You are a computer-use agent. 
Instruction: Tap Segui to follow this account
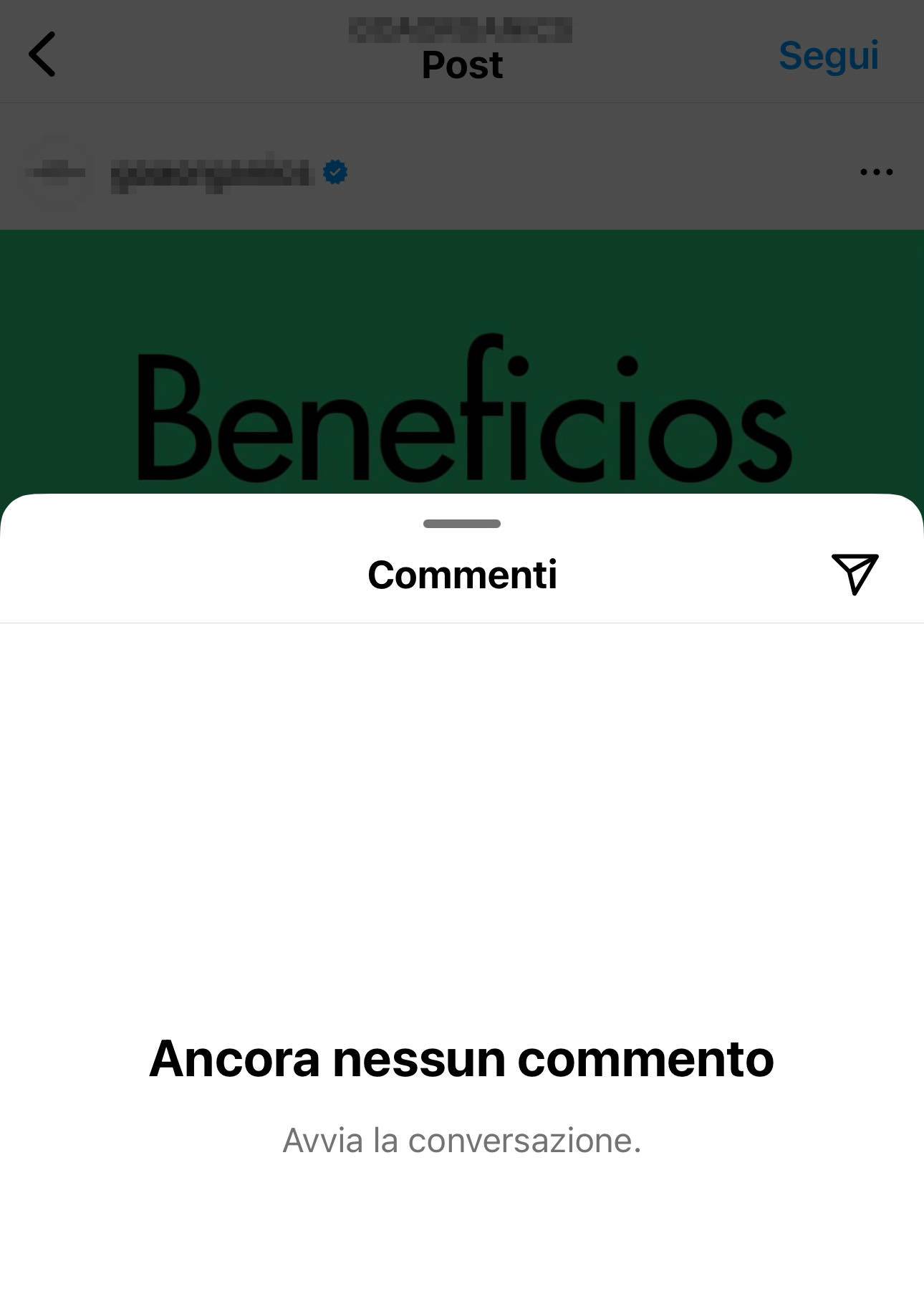pyautogui.click(x=829, y=56)
